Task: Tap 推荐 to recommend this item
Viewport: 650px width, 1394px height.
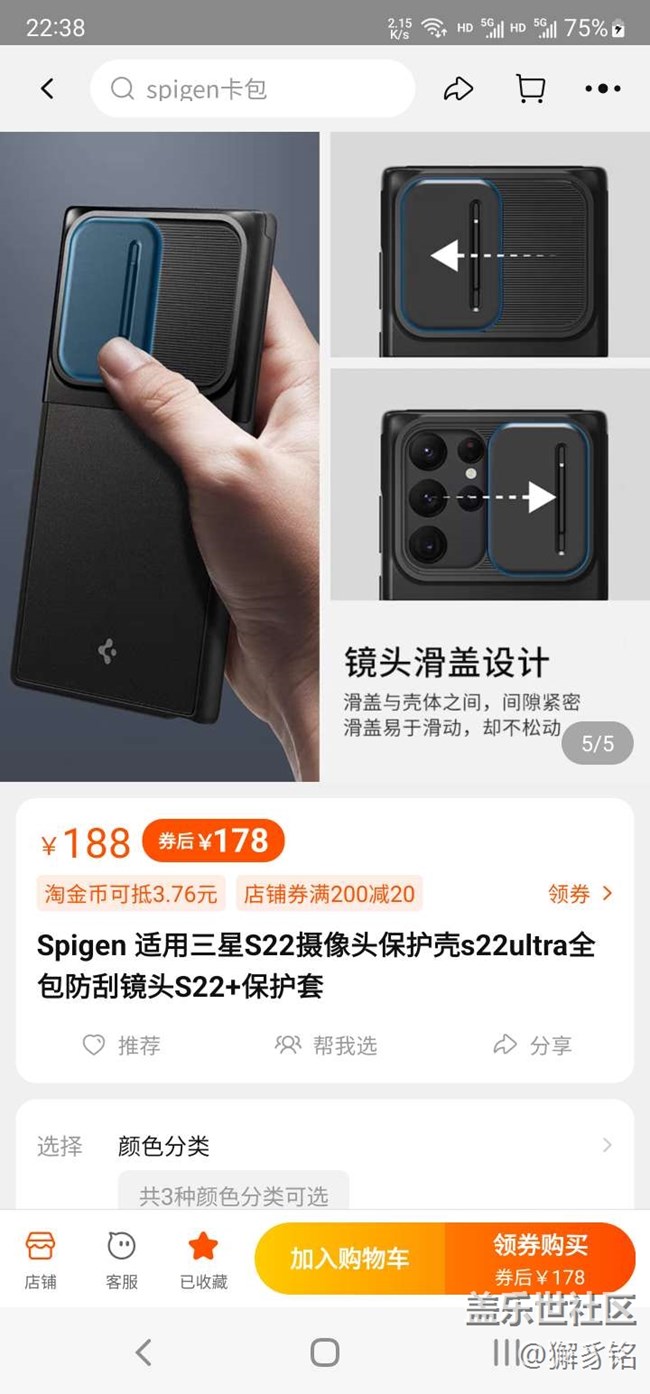Action: coord(121,1045)
